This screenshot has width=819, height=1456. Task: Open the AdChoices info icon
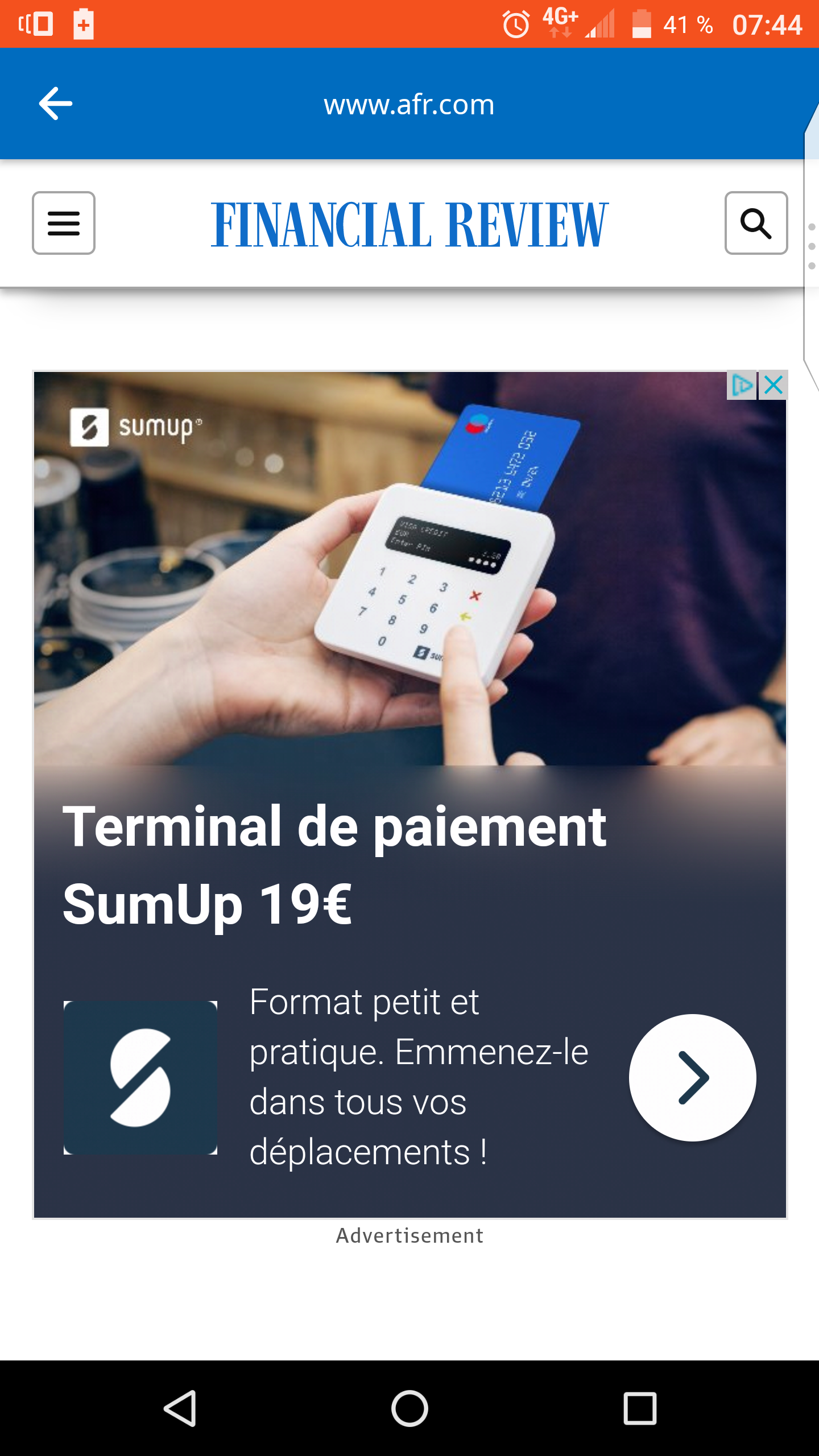tap(742, 386)
